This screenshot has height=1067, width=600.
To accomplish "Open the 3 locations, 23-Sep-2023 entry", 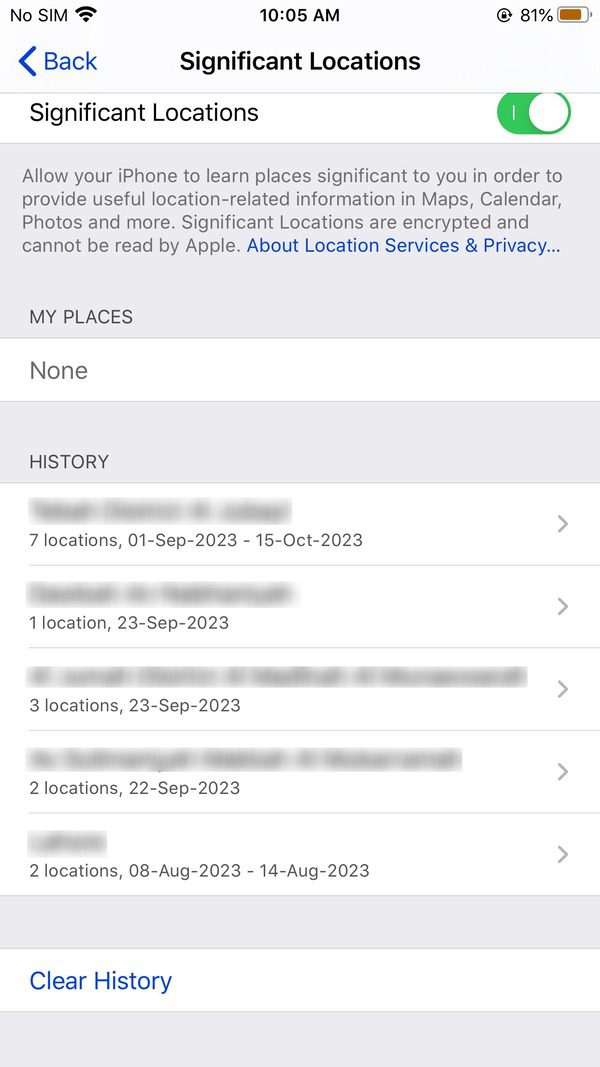I will pyautogui.click(x=300, y=689).
